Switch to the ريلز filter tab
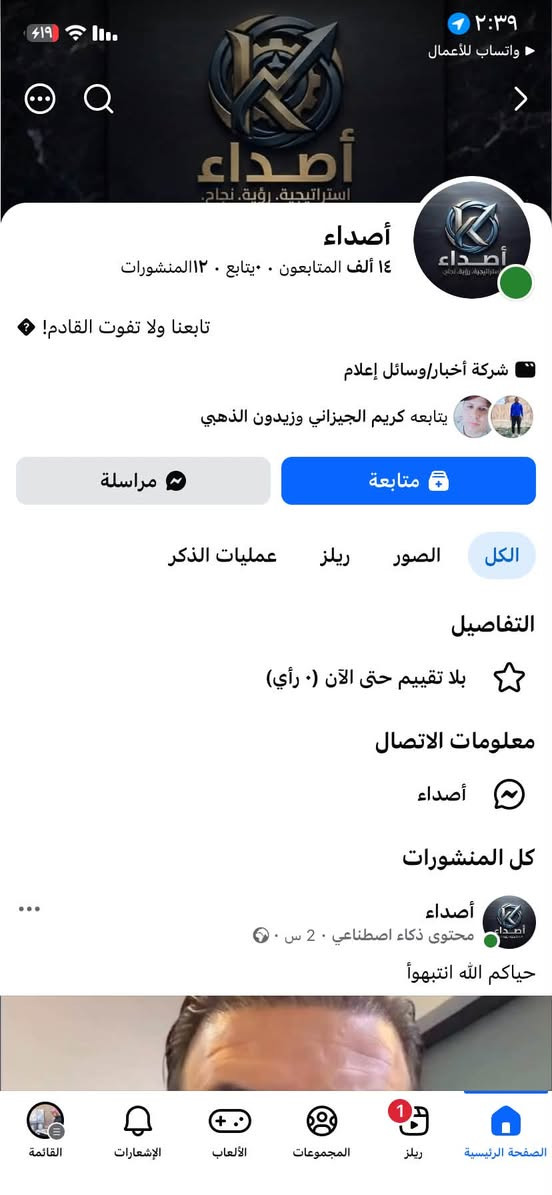 click(x=335, y=556)
